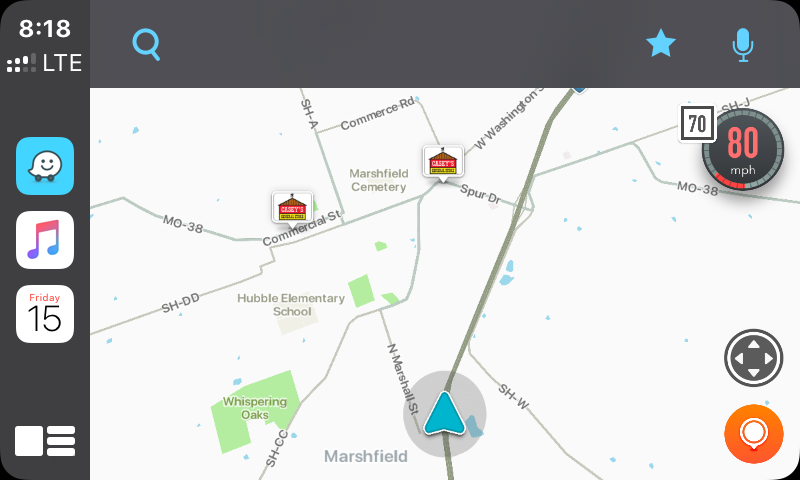Open favorites with the star icon

661,44
